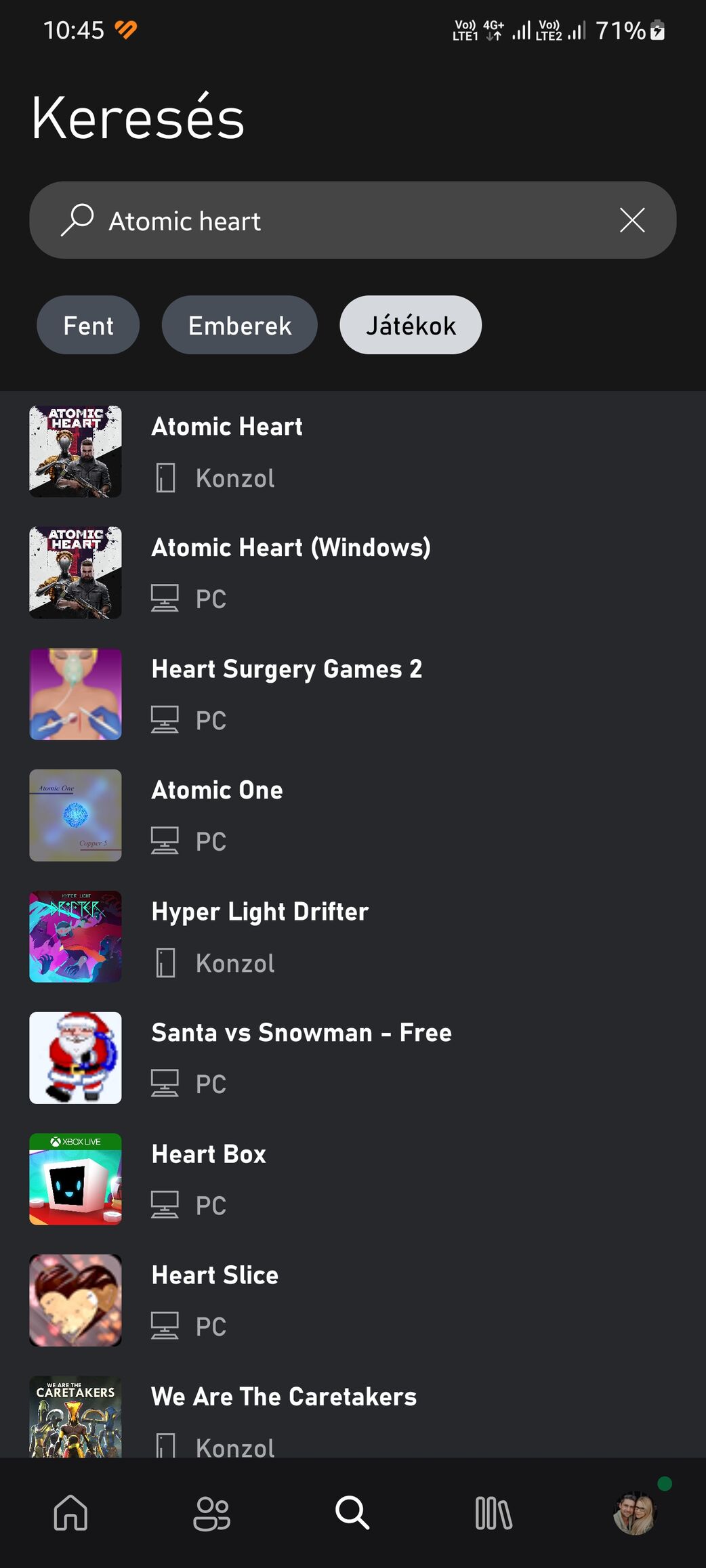
Task: Open the friends and social tab
Action: pos(211,1512)
